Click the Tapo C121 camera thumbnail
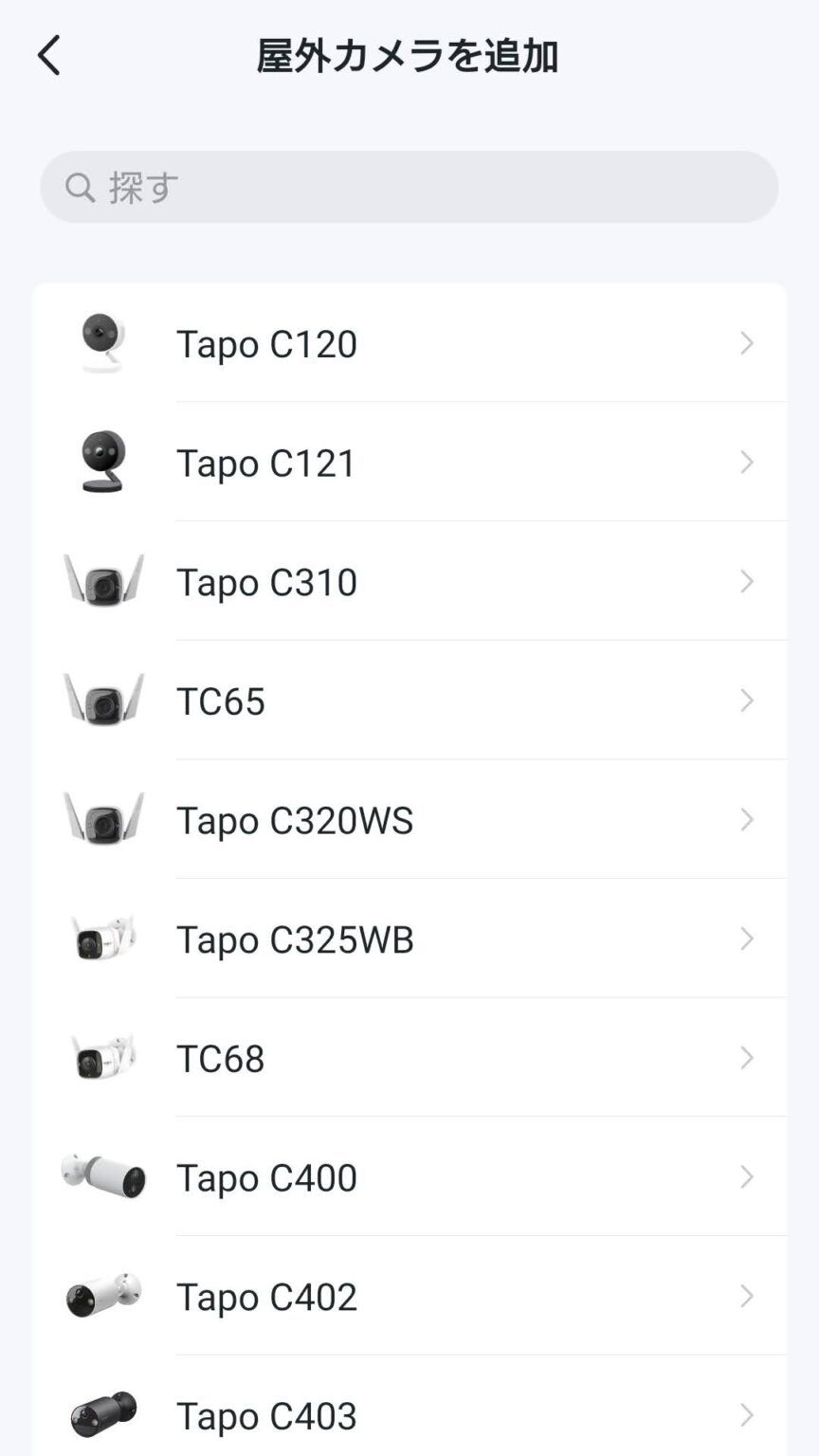 point(102,463)
